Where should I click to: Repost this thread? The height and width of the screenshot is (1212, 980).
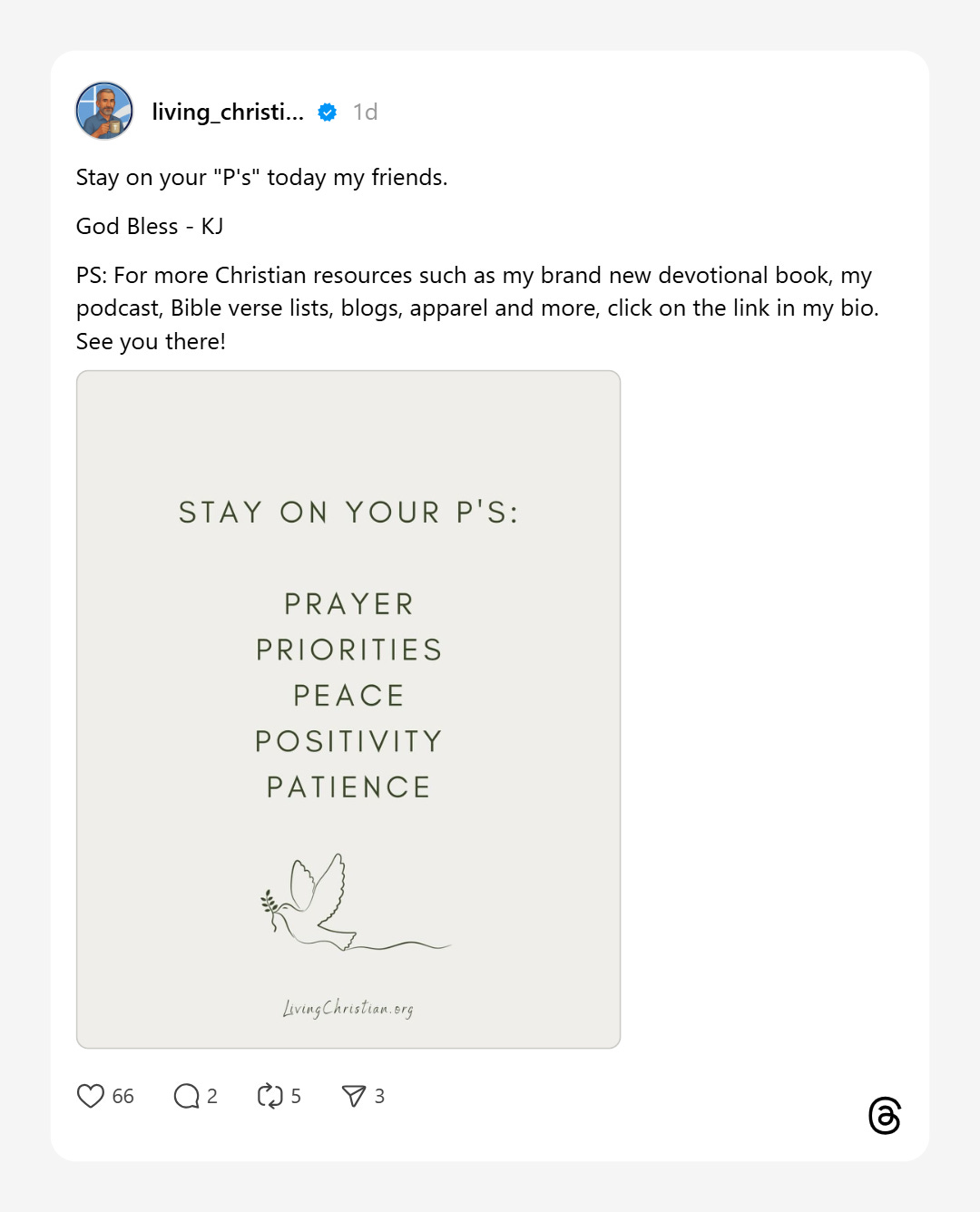tap(270, 1096)
